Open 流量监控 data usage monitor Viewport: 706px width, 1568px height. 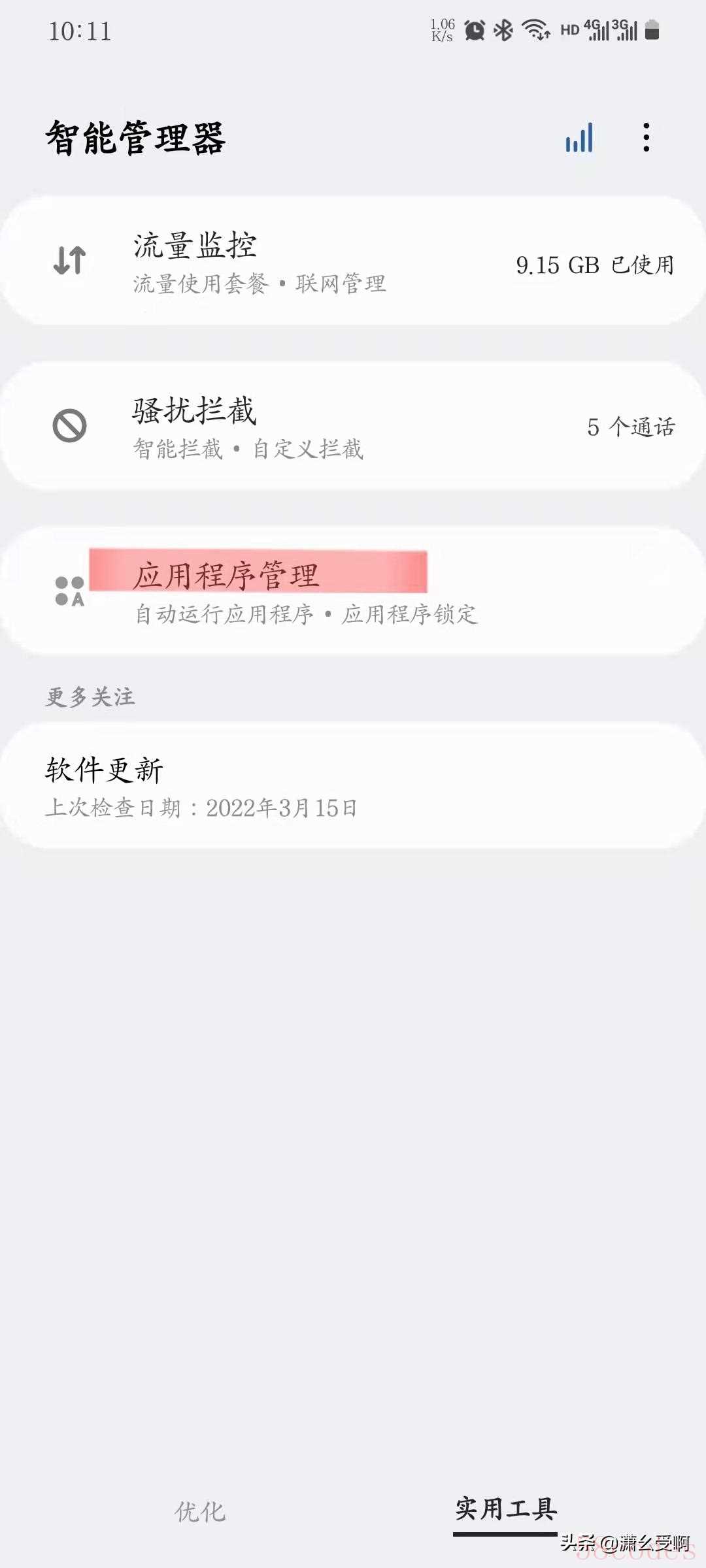353,261
